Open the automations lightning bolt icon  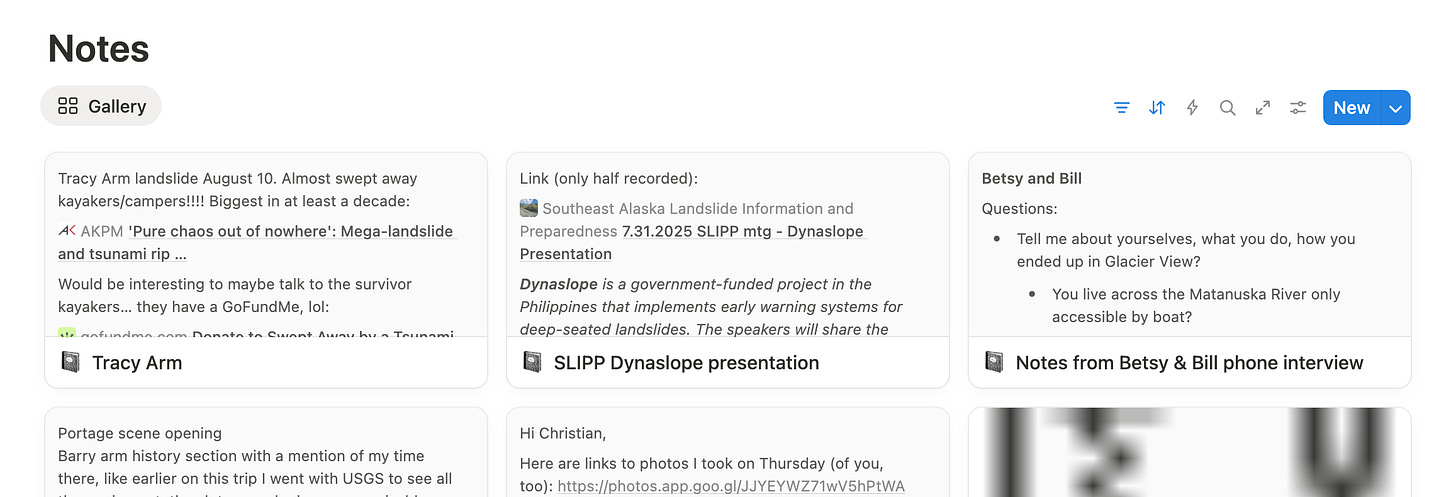tap(1192, 108)
